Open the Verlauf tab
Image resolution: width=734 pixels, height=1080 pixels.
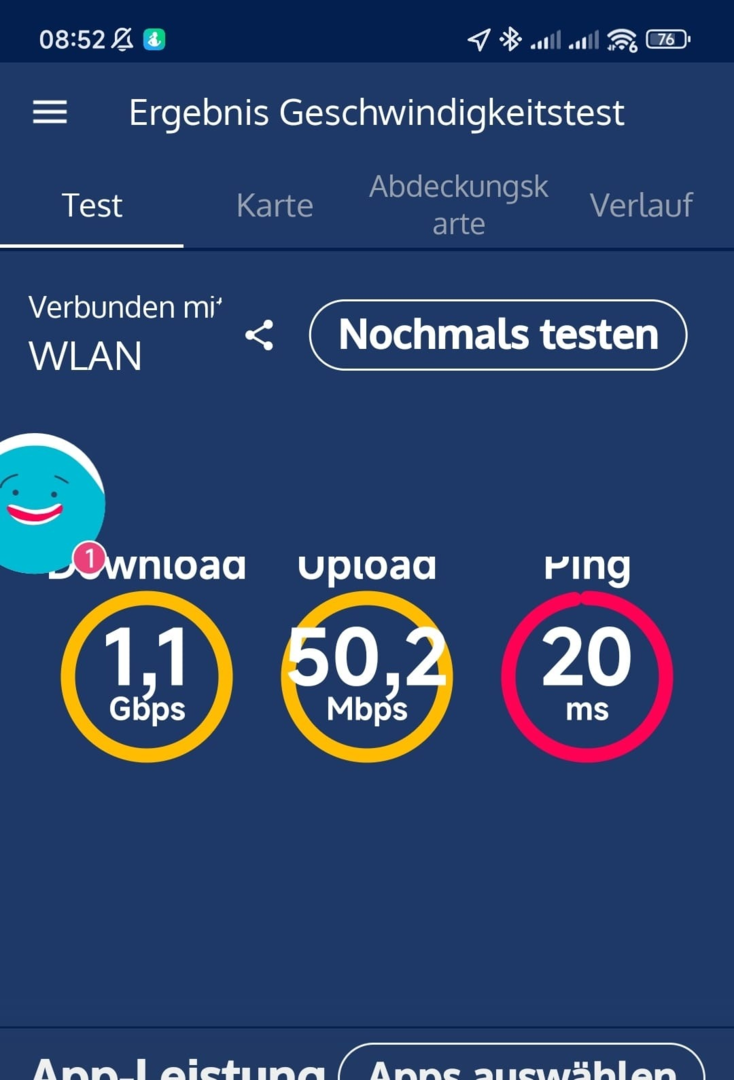click(641, 205)
